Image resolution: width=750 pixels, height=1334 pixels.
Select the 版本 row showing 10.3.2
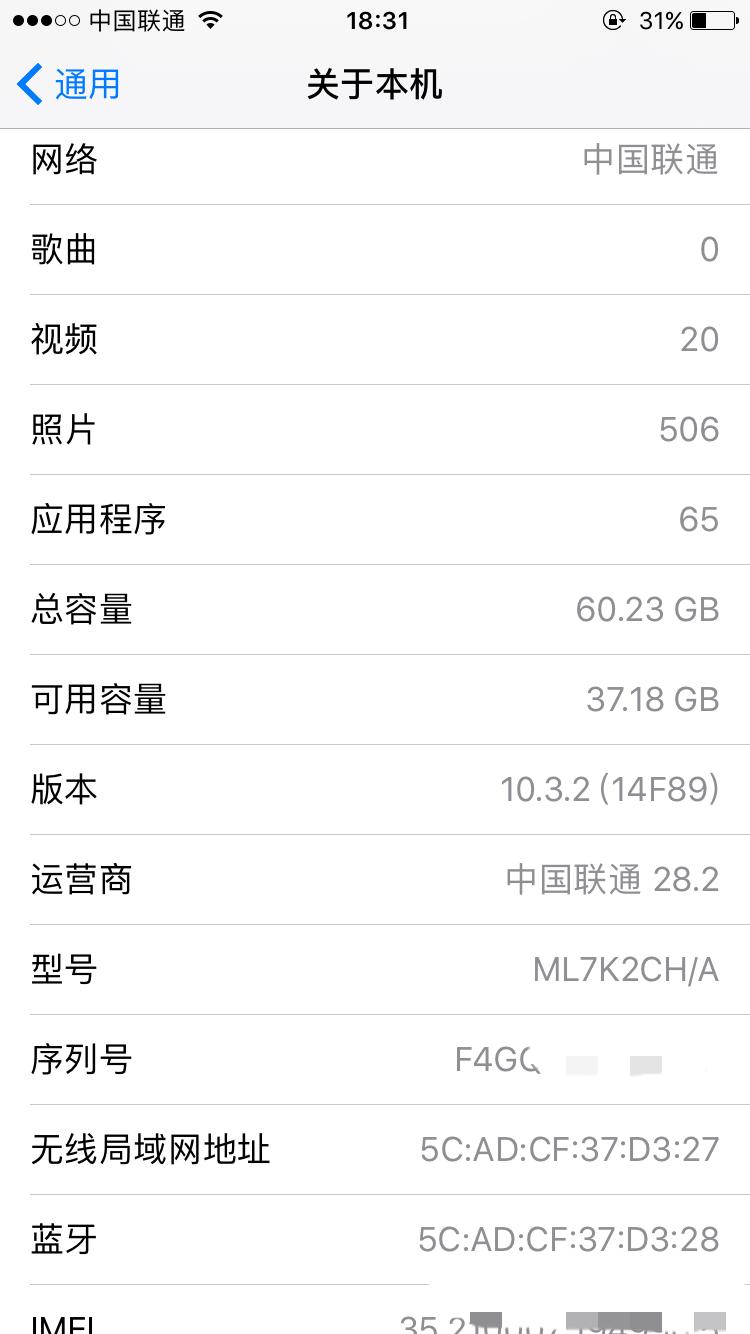[x=375, y=789]
